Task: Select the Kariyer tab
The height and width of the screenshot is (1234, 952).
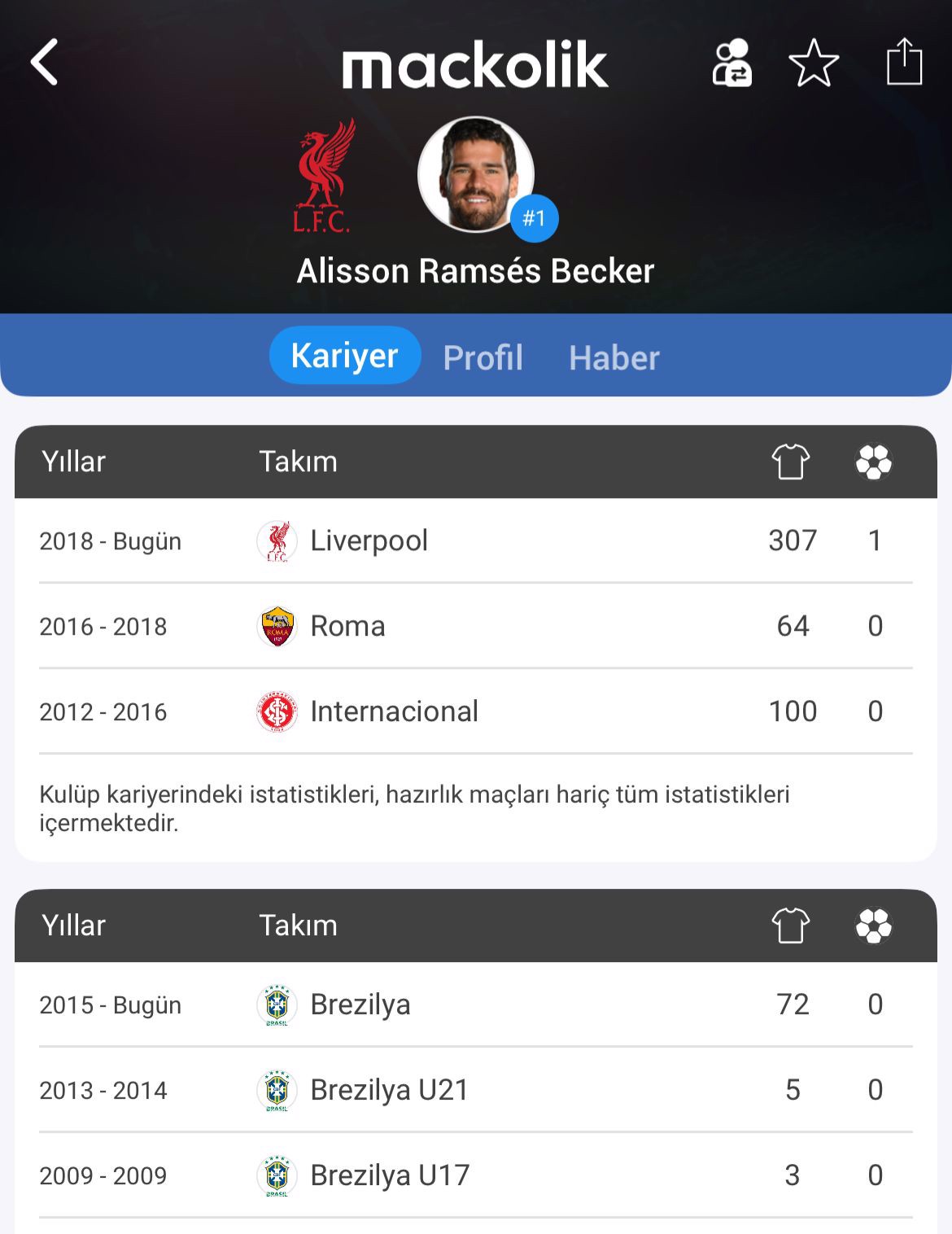Action: coord(345,356)
